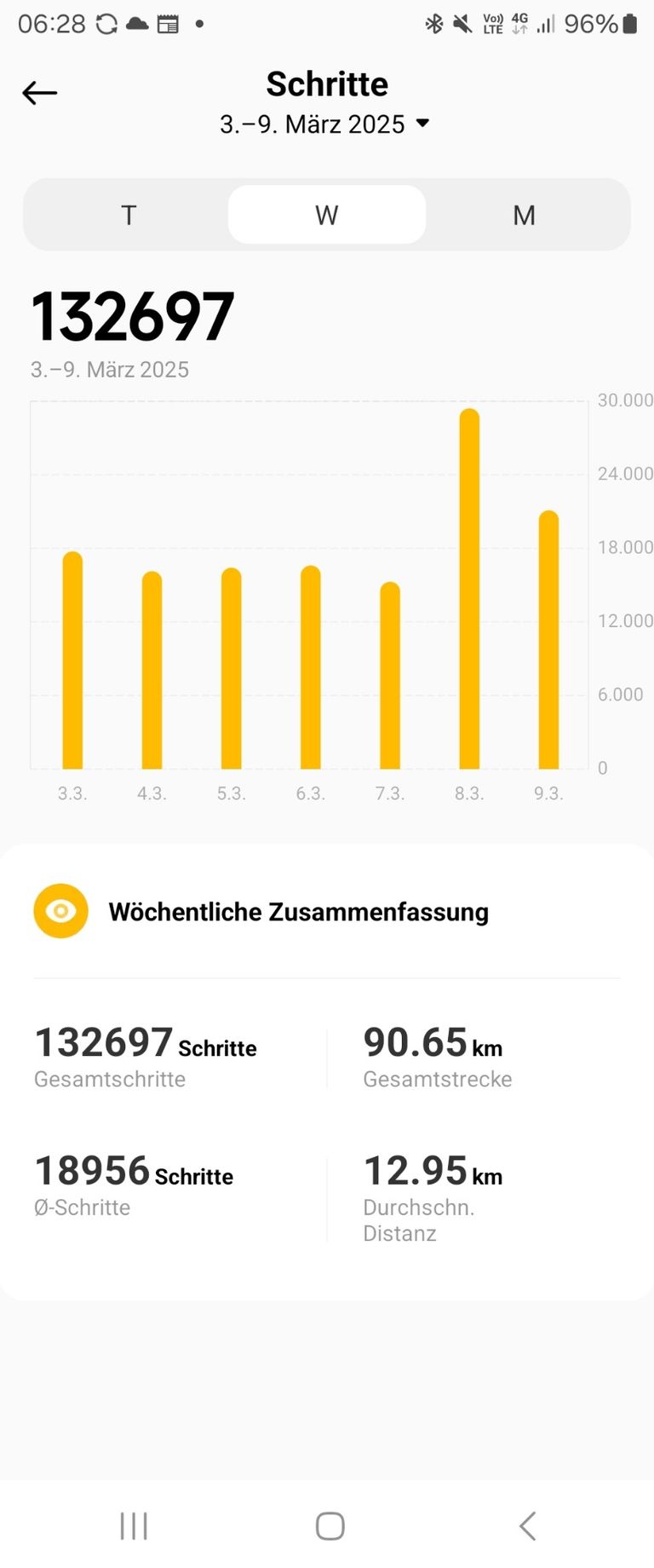Tap the step bar for 3.3.
The image size is (654, 1568).
coord(72,661)
